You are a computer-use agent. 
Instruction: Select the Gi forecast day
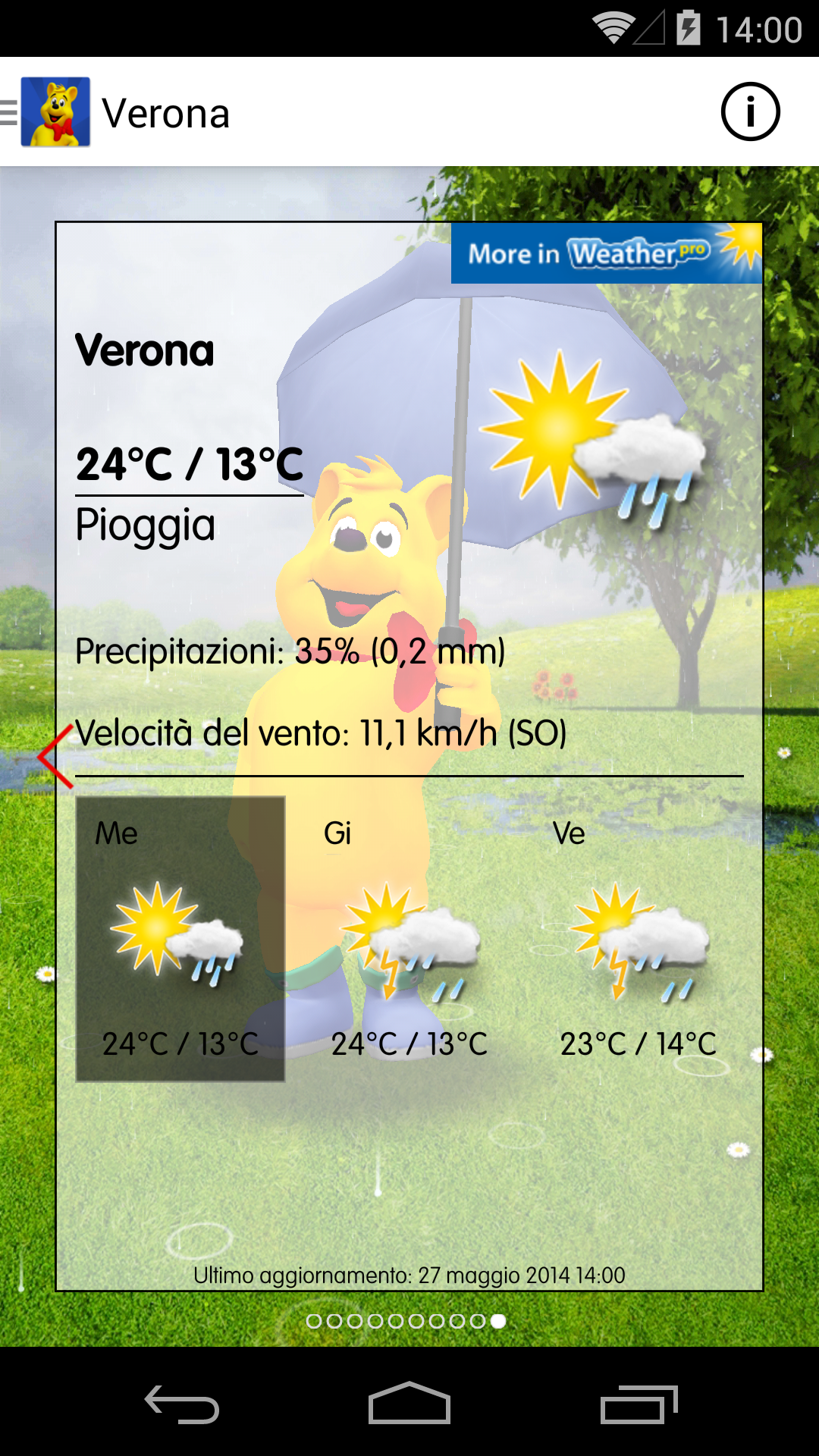pyautogui.click(x=409, y=938)
